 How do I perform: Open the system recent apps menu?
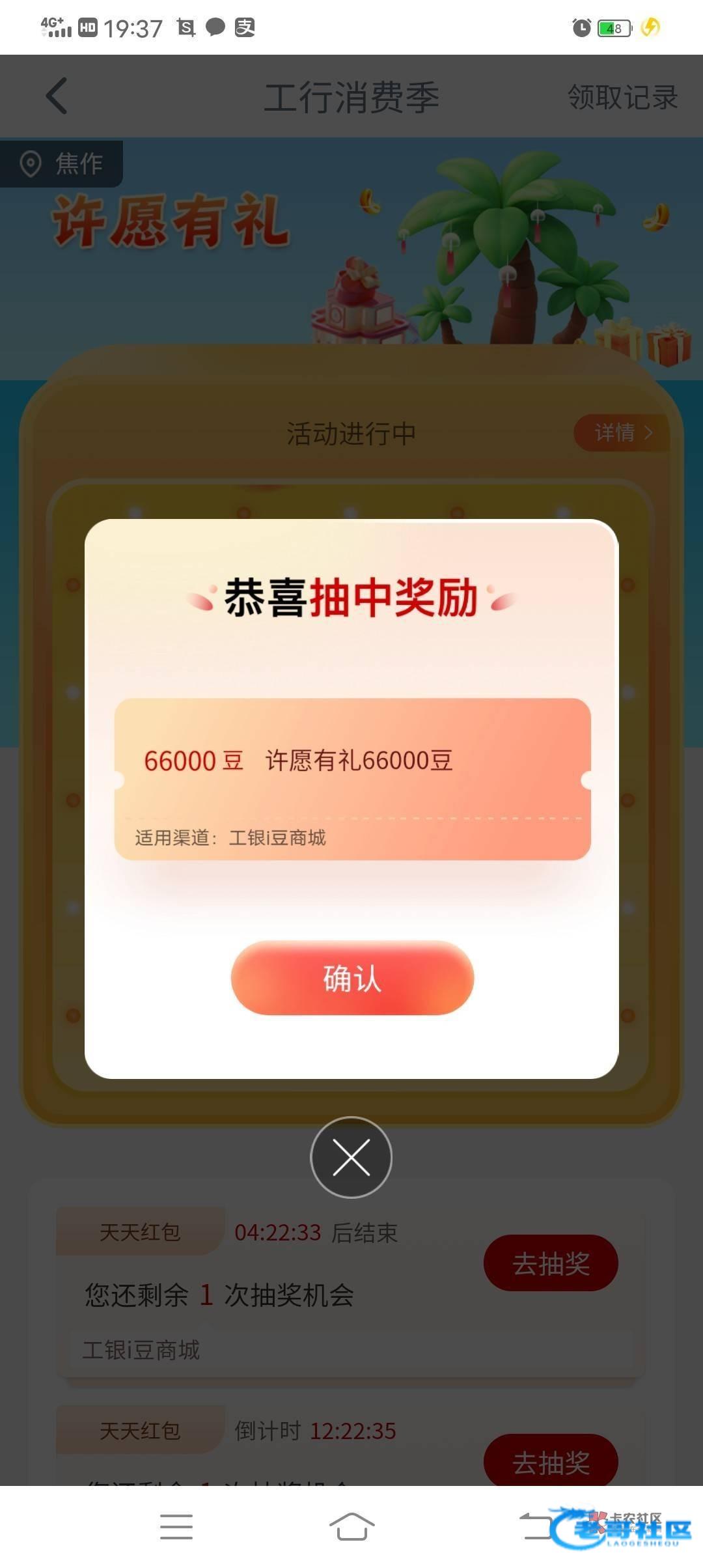176,1526
